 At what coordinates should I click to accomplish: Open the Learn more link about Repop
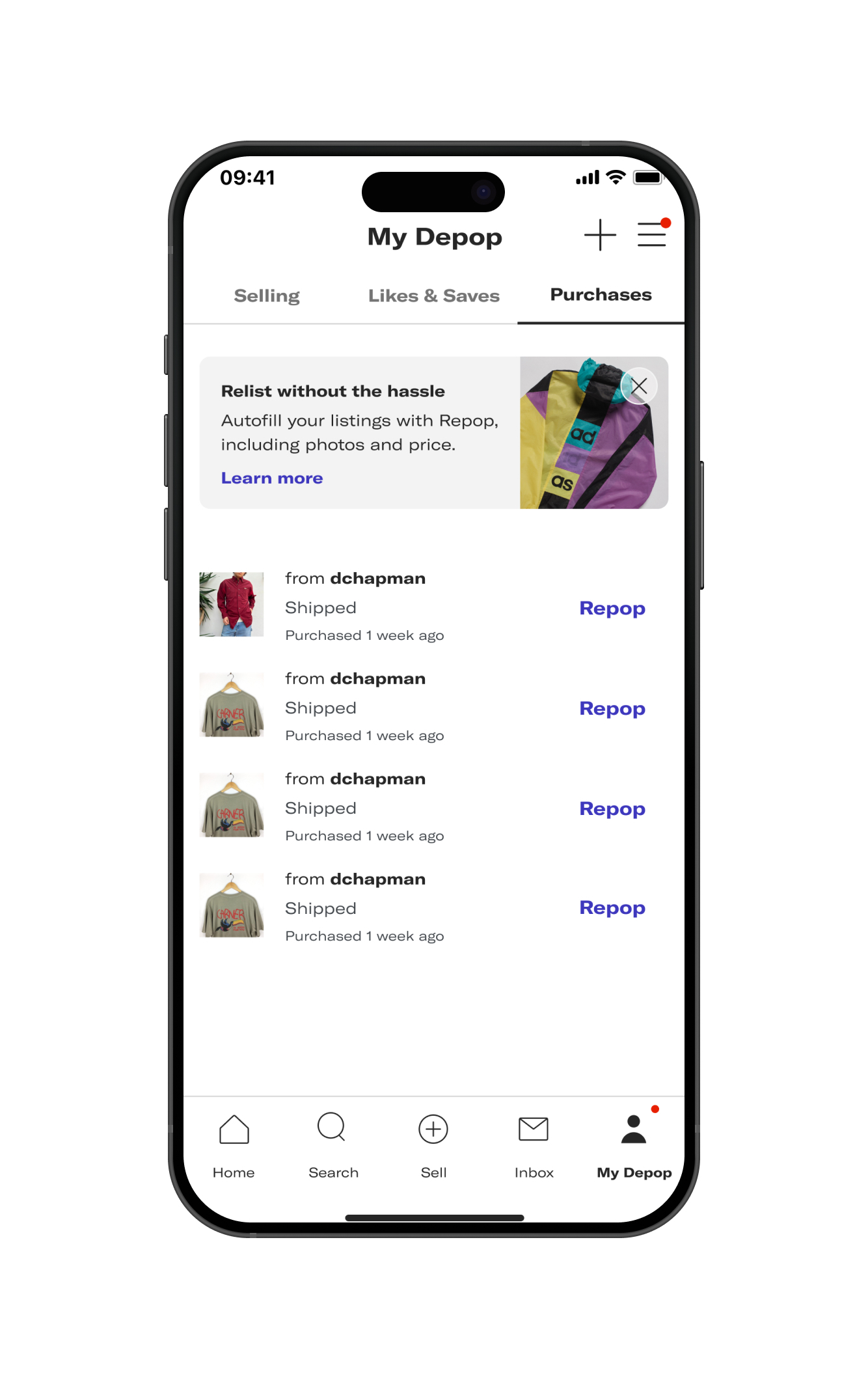pyautogui.click(x=272, y=478)
